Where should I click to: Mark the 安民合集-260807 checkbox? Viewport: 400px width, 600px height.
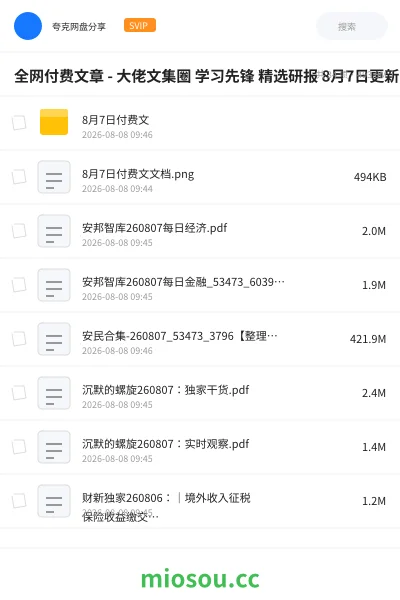[19, 339]
